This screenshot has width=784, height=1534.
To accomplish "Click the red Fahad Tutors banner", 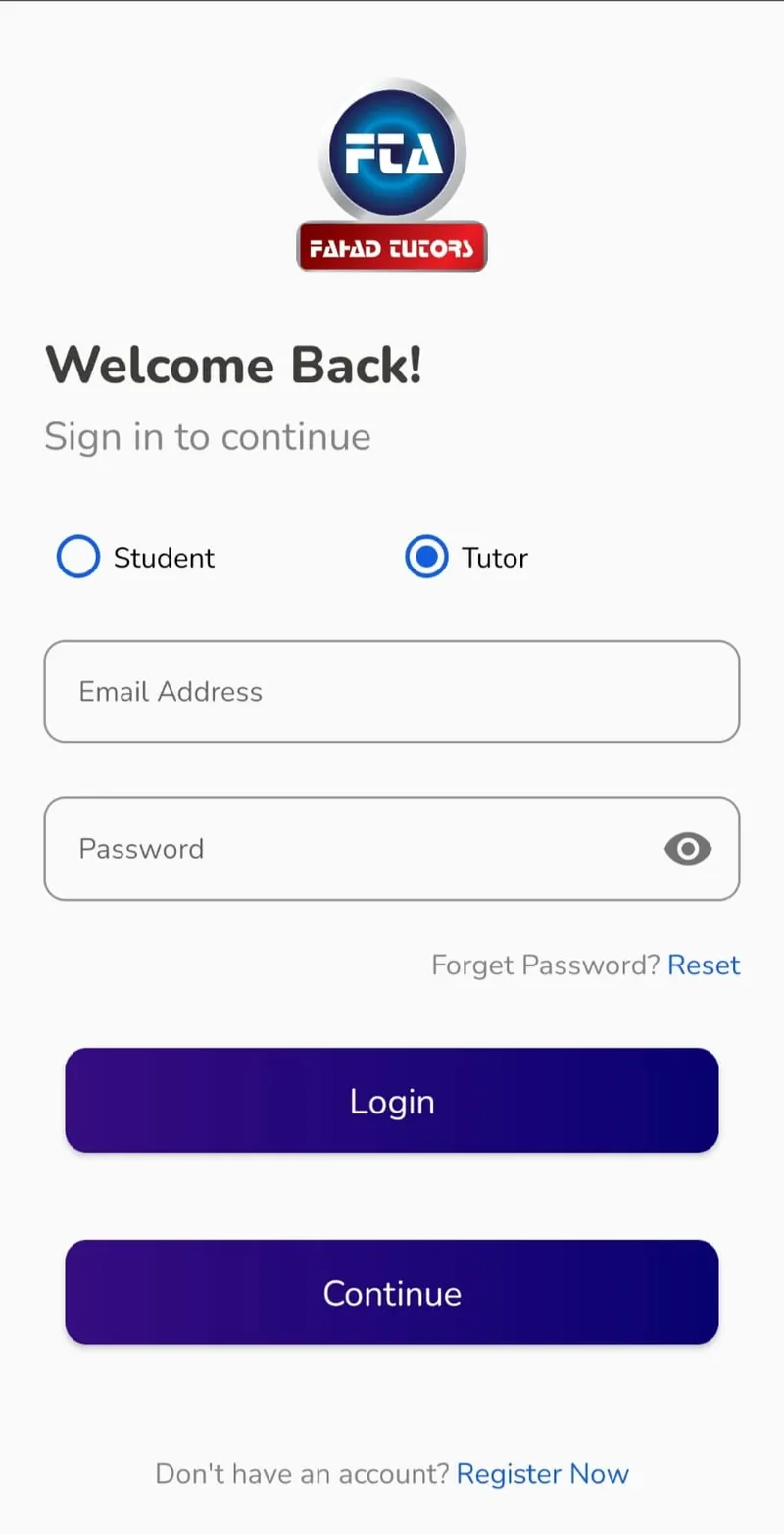I will pos(391,248).
